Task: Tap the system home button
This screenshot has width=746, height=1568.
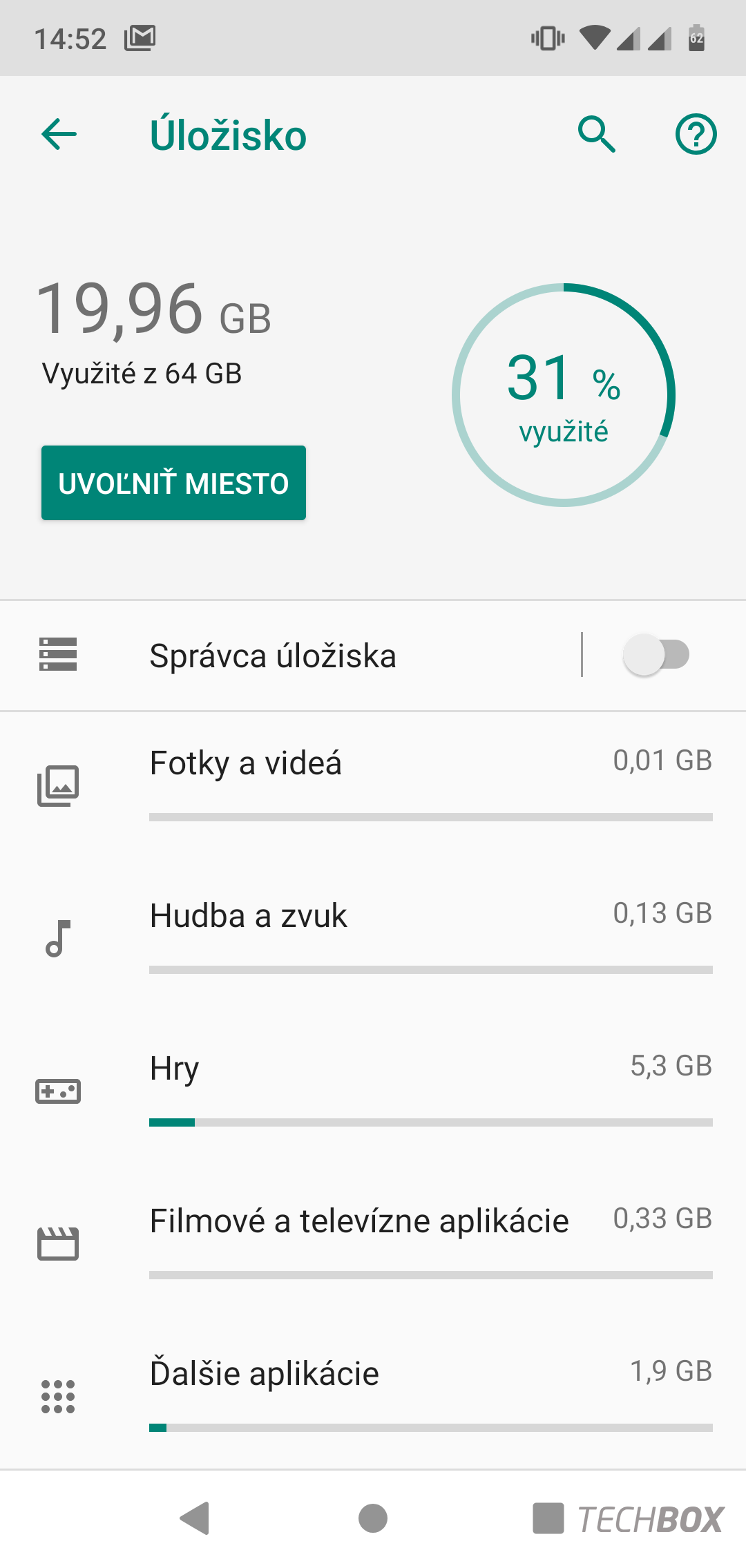Action: pos(373,1518)
